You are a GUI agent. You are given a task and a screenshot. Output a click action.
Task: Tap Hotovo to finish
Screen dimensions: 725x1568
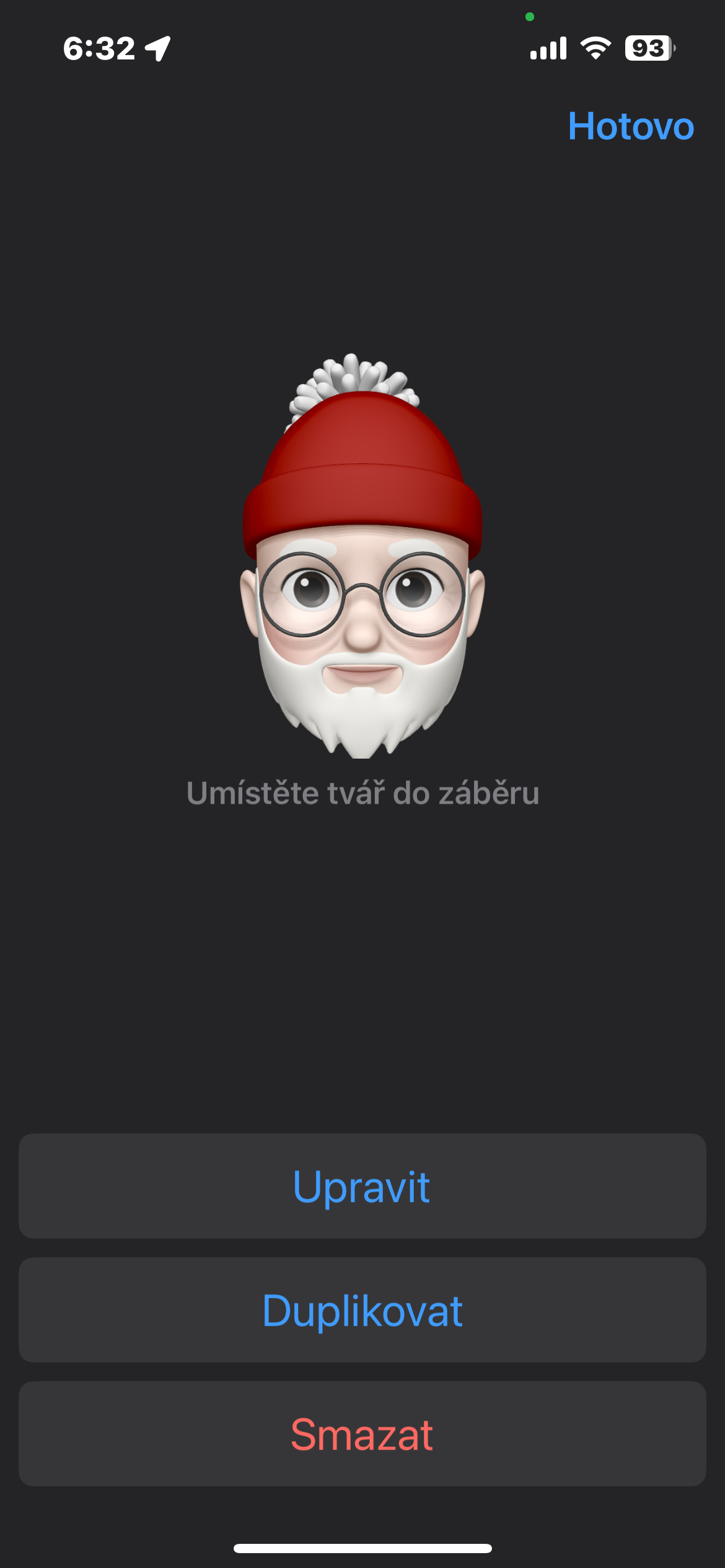pyautogui.click(x=630, y=126)
